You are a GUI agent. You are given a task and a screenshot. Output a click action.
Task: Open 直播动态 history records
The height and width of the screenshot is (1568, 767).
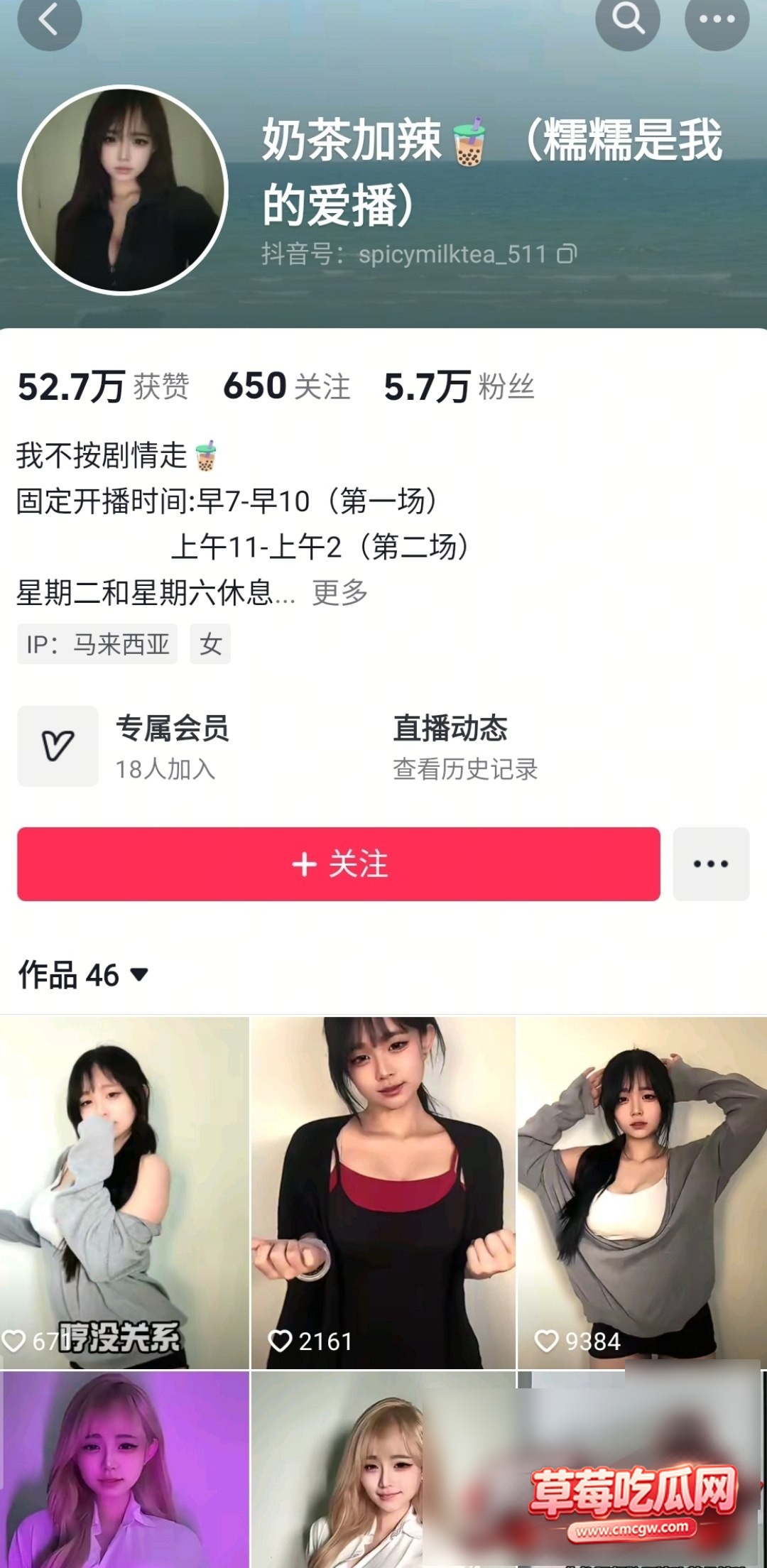pyautogui.click(x=466, y=747)
